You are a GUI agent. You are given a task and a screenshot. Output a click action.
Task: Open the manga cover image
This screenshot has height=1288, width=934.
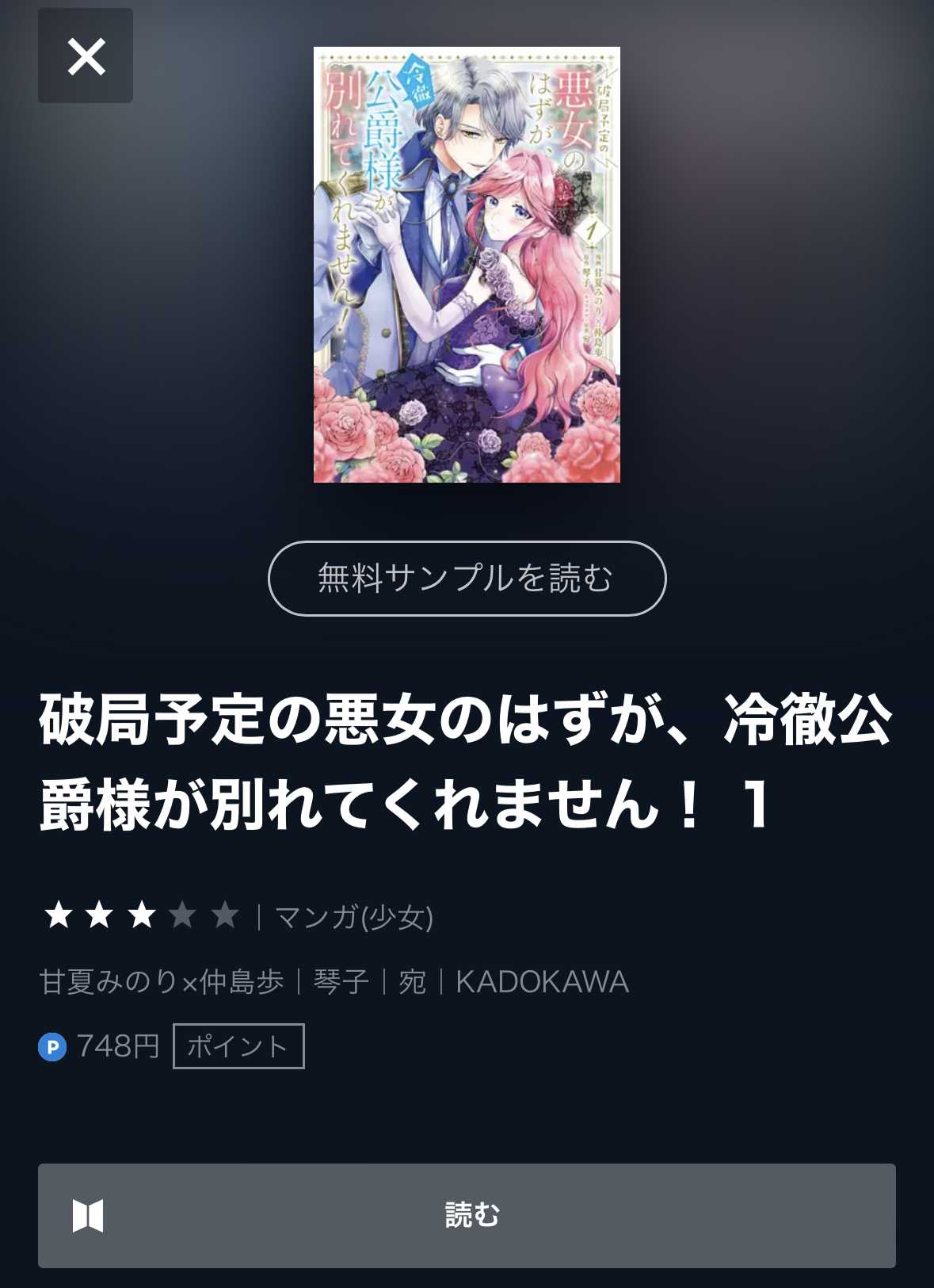pyautogui.click(x=467, y=265)
